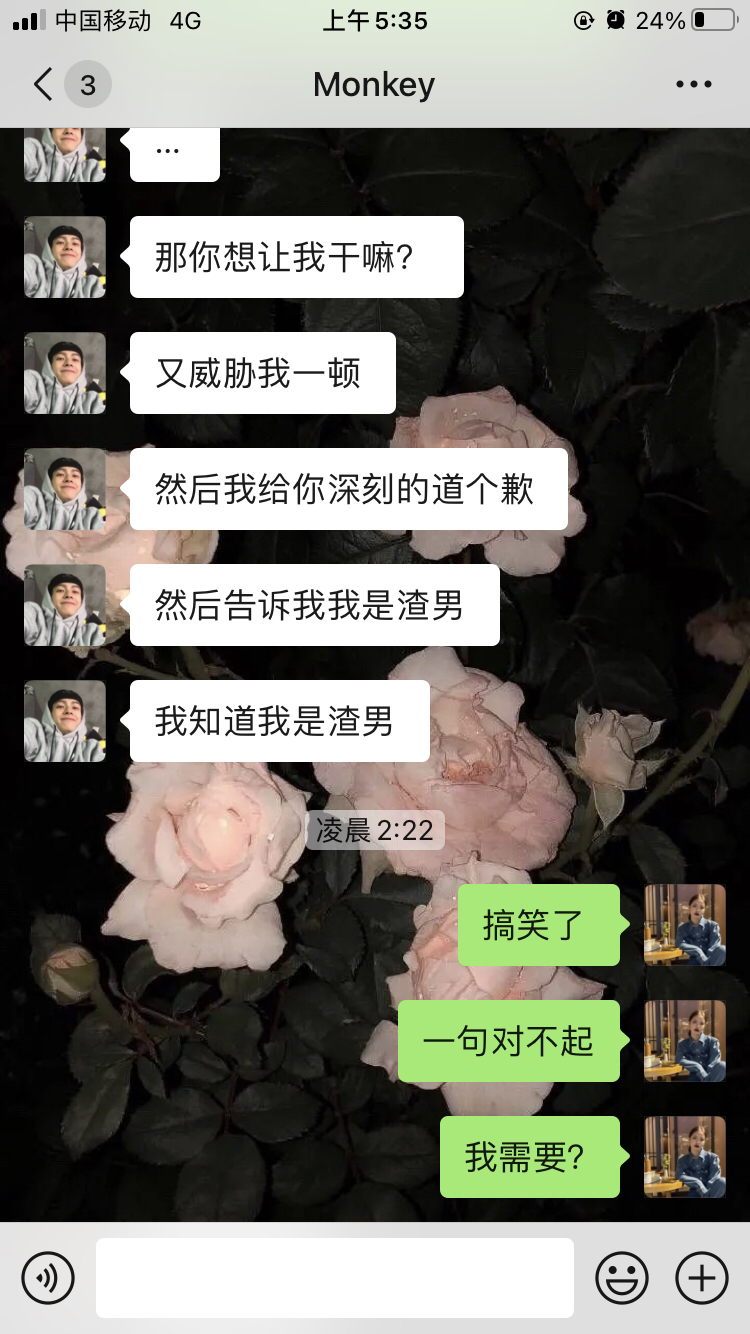Switch to voice message input
Viewport: 750px width, 1334px height.
tap(48, 1277)
